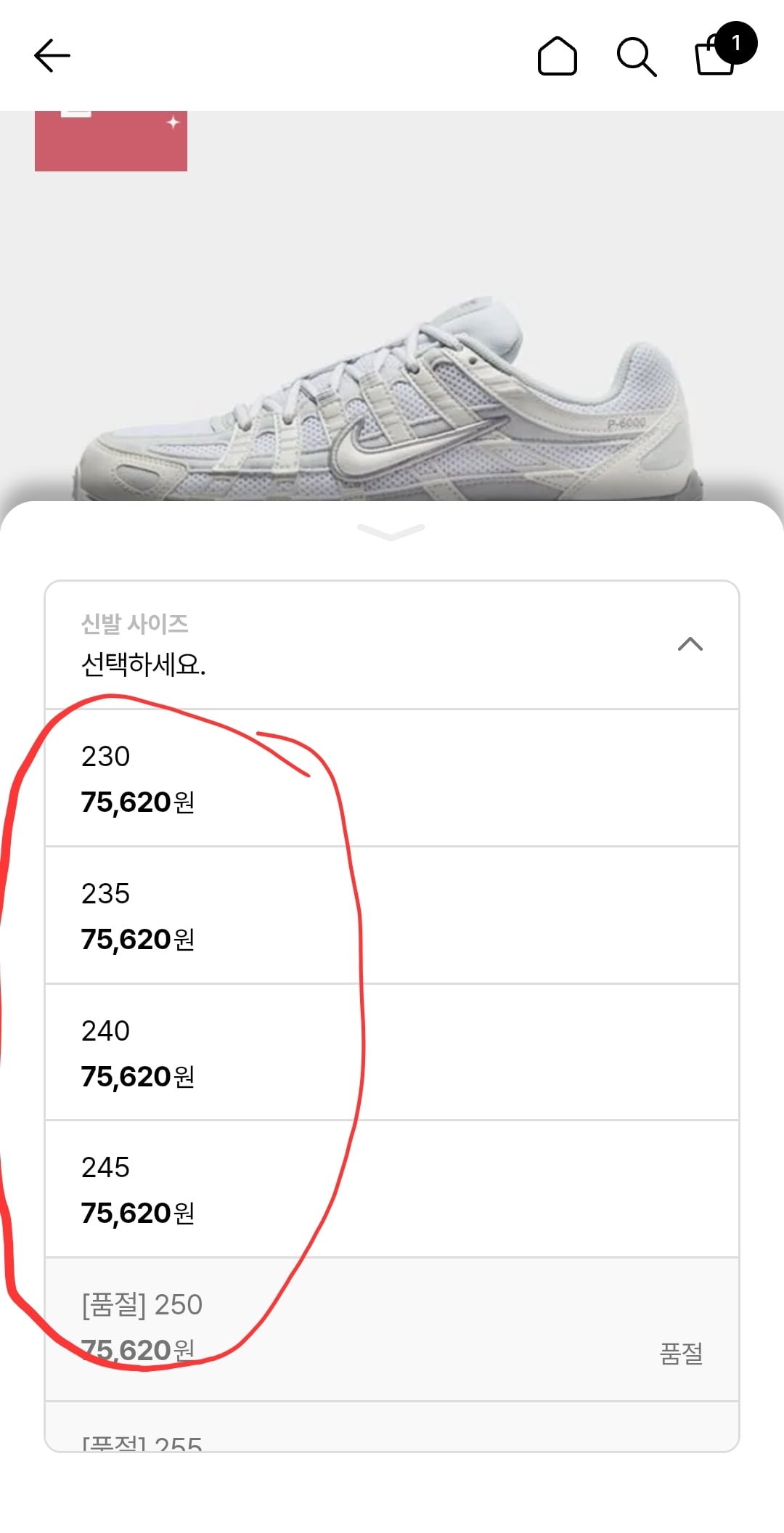Pick shoe size 245
This screenshot has width=784, height=1533.
(392, 1190)
